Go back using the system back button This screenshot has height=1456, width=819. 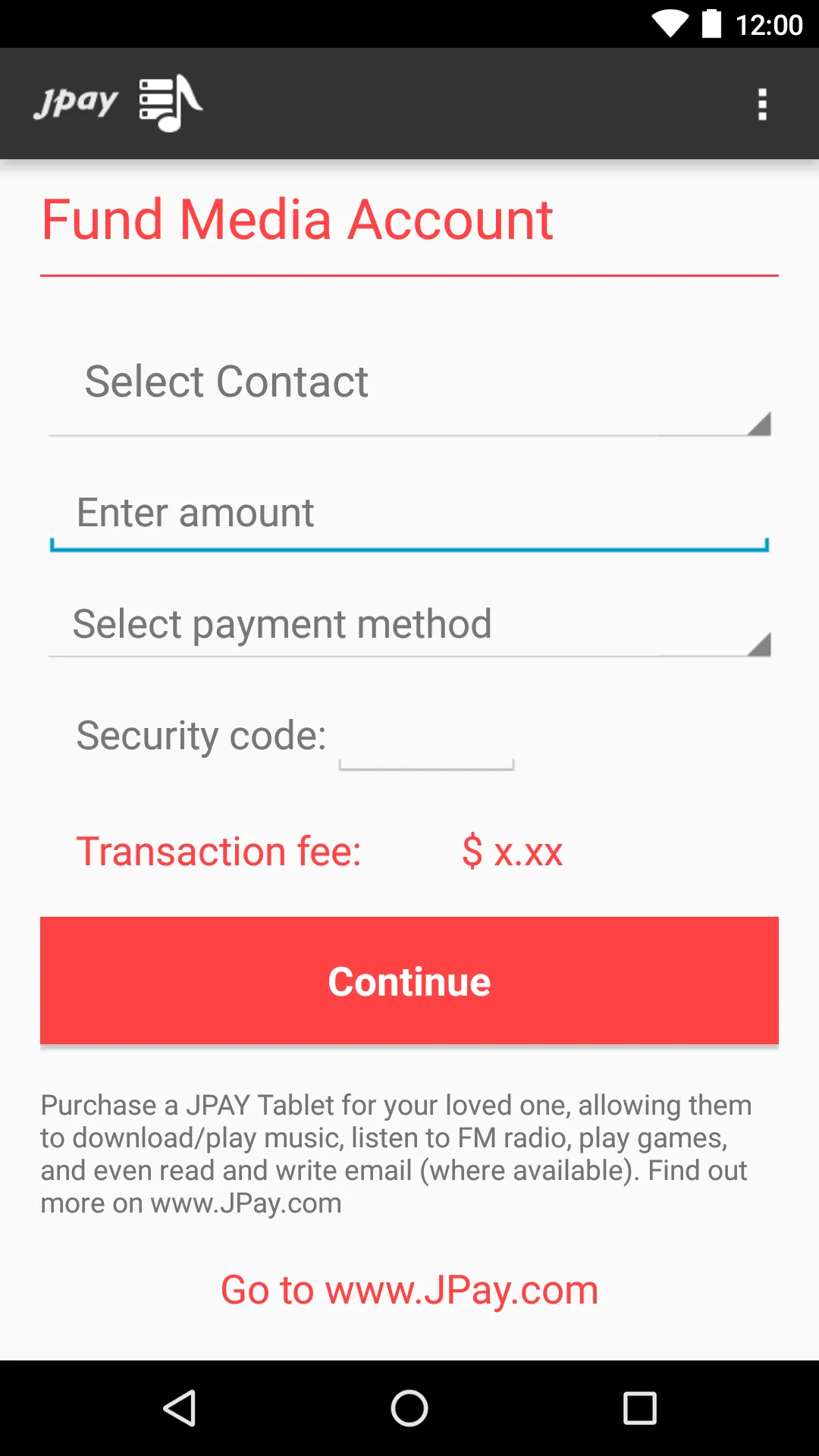click(x=180, y=1408)
